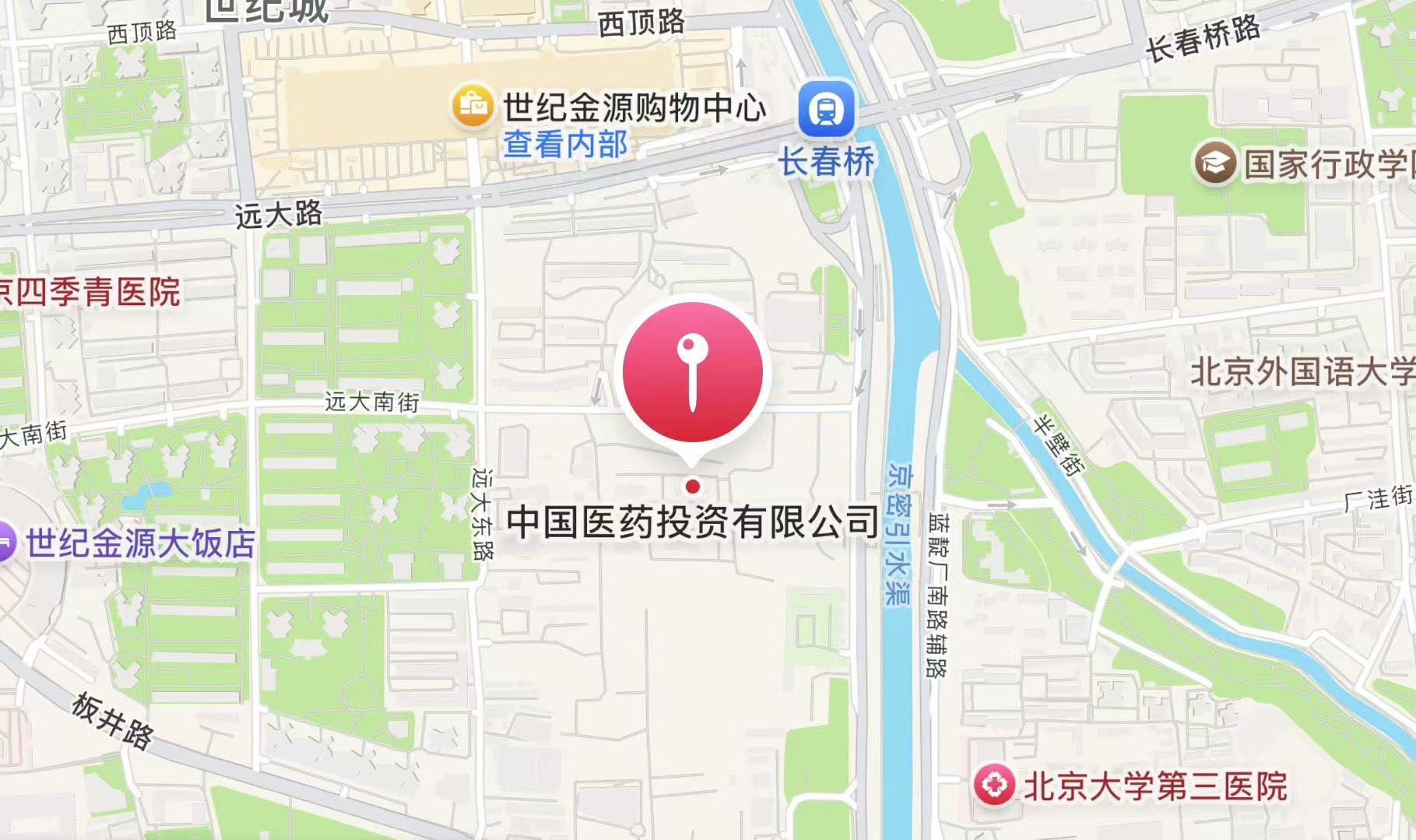Select the 世纪金源大饭店 hotel marker
Screen dimensions: 1416x840
(6, 543)
